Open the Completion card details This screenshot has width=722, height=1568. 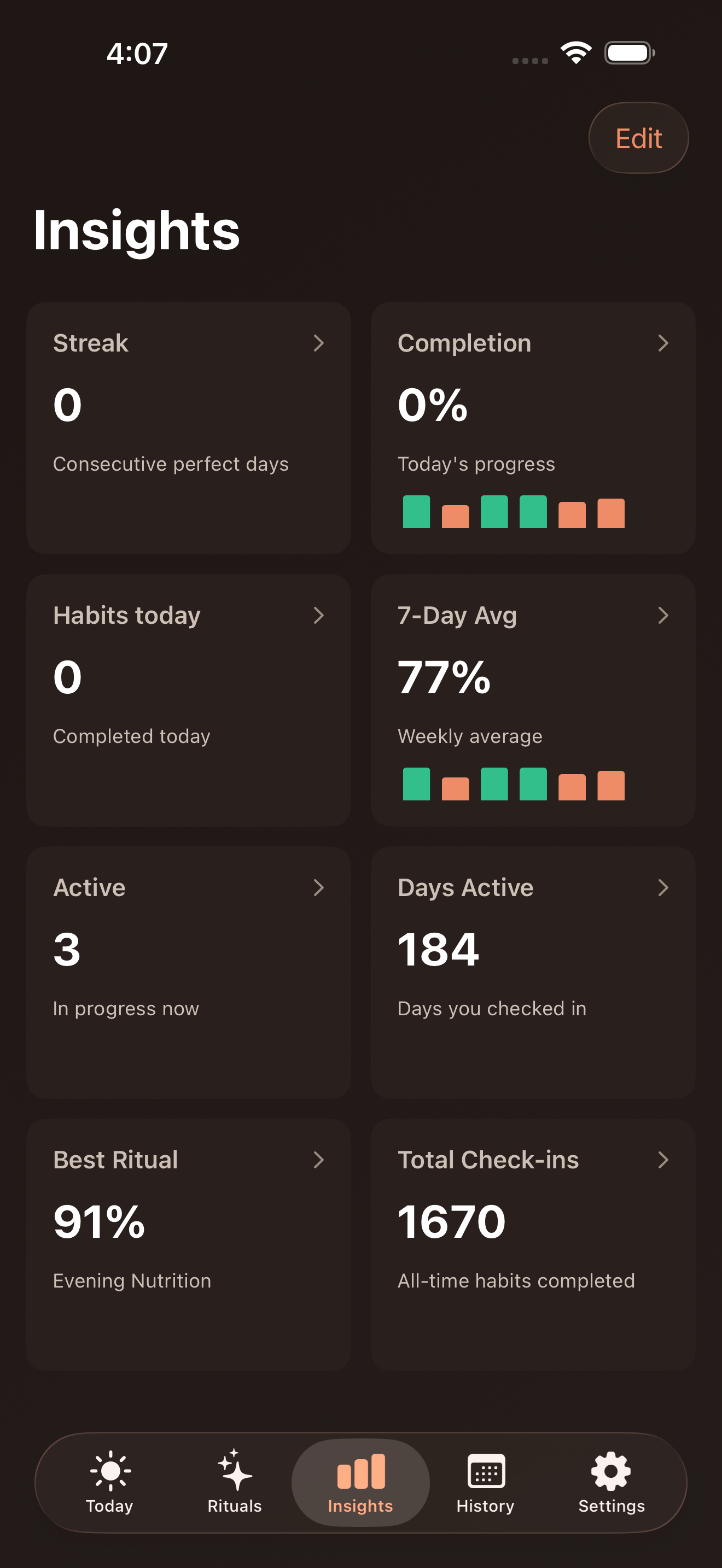pyautogui.click(x=533, y=428)
